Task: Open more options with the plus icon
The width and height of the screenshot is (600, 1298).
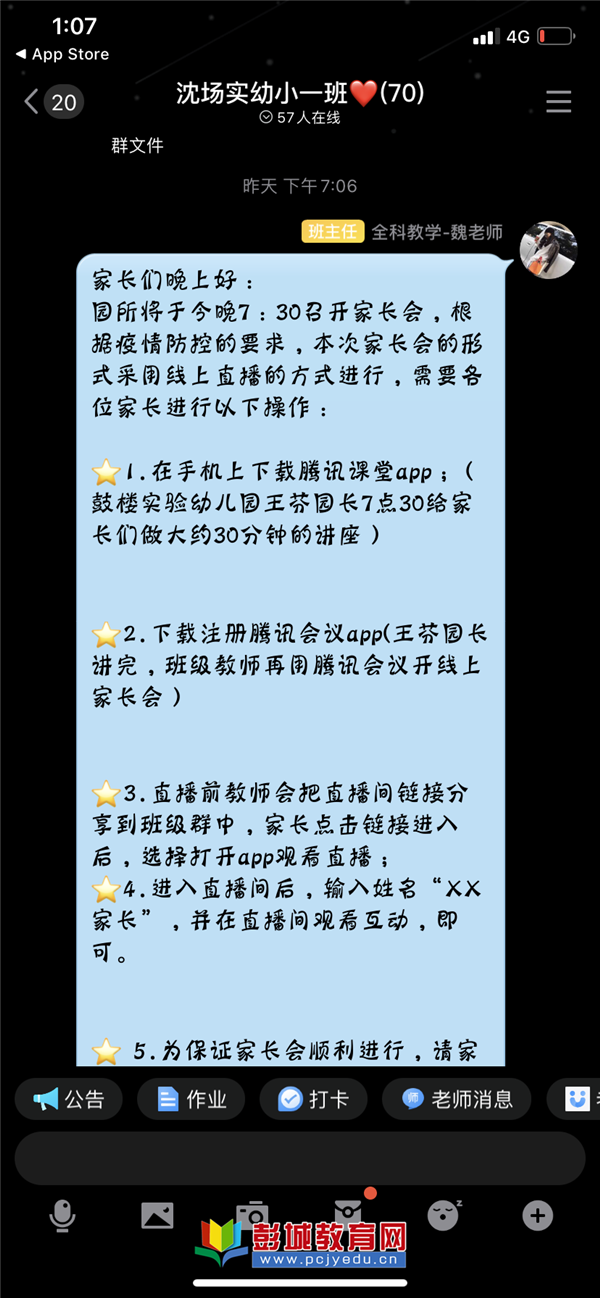Action: [538, 1215]
